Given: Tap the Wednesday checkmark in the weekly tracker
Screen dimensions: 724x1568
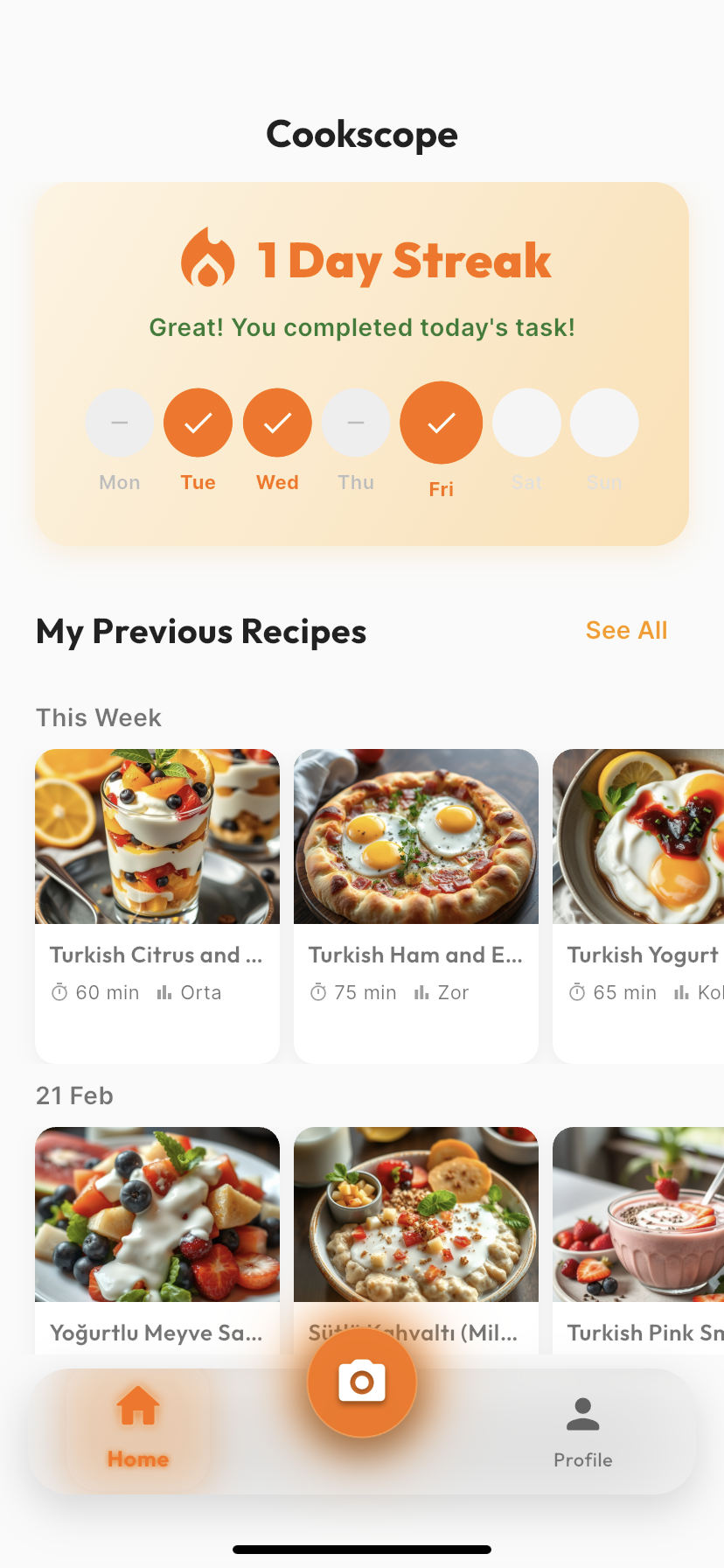Looking at the screenshot, I should coord(277,422).
